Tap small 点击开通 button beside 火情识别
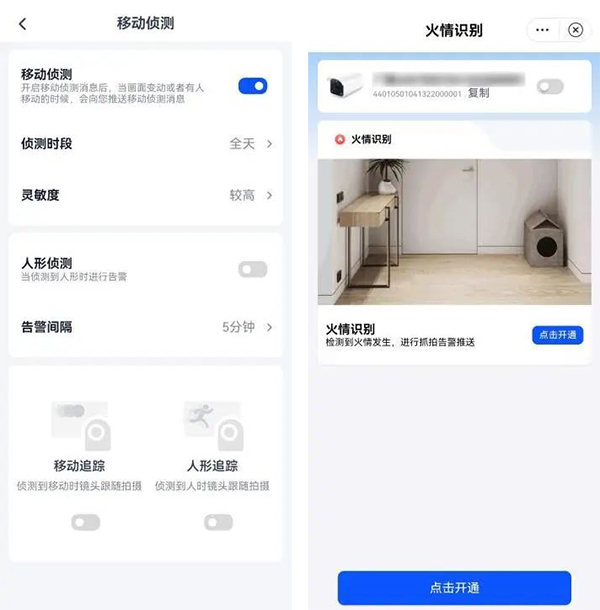Image resolution: width=600 pixels, height=610 pixels. point(557,335)
